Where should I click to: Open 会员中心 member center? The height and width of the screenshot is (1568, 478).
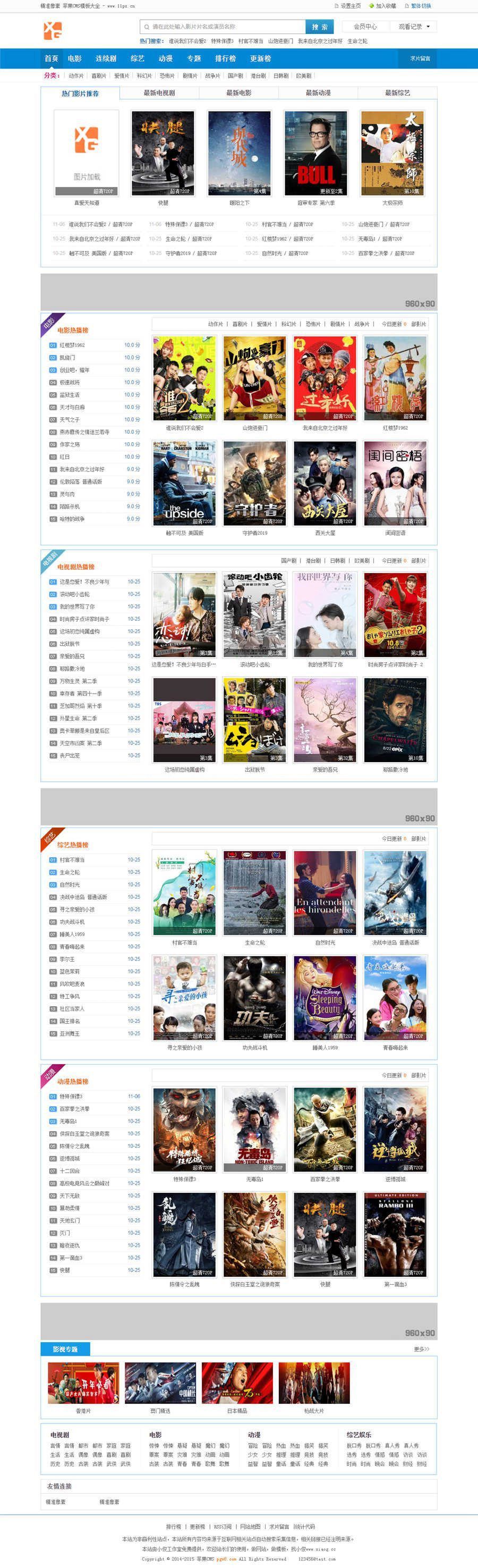pos(365,27)
